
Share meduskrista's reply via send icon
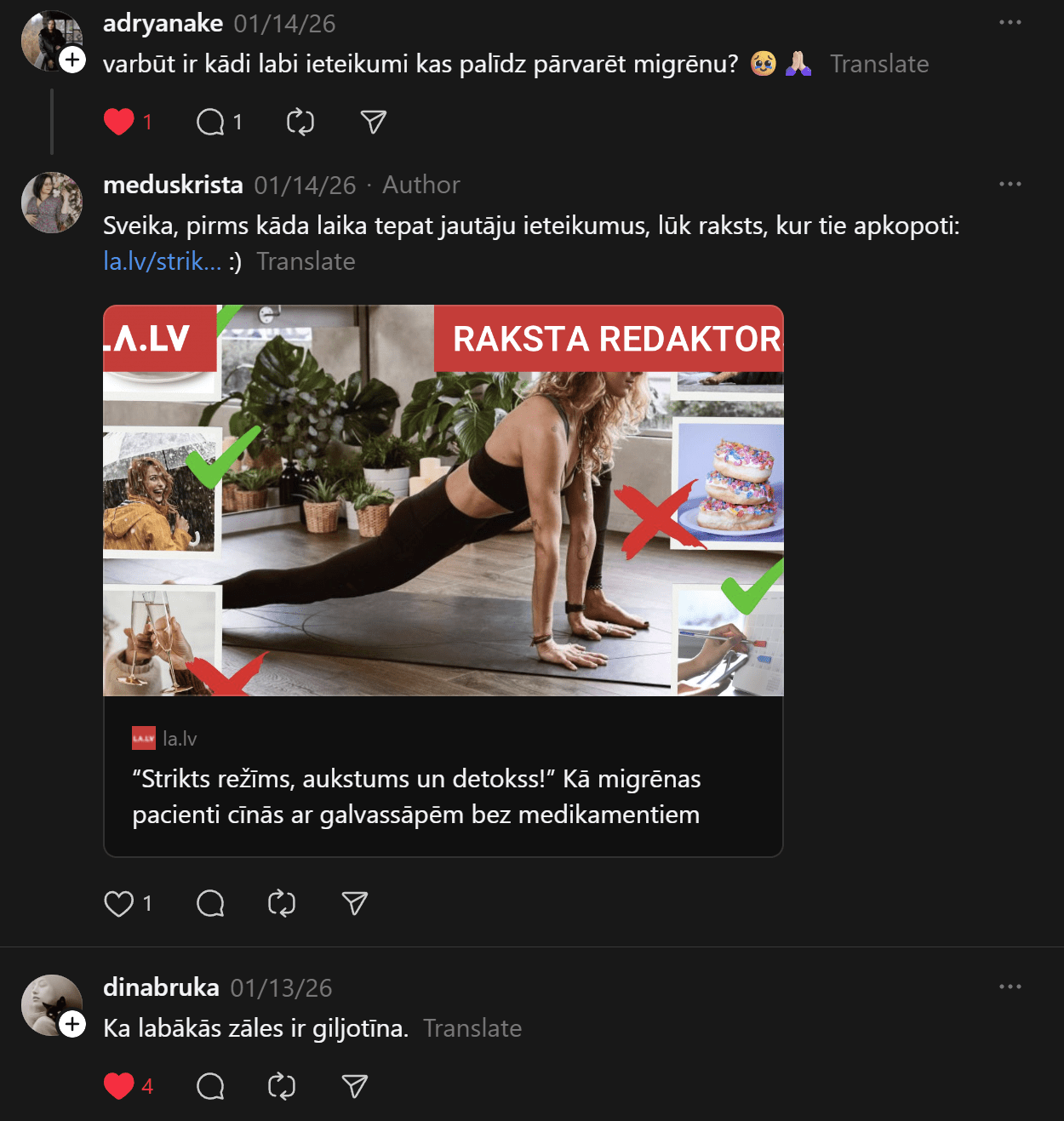point(354,903)
